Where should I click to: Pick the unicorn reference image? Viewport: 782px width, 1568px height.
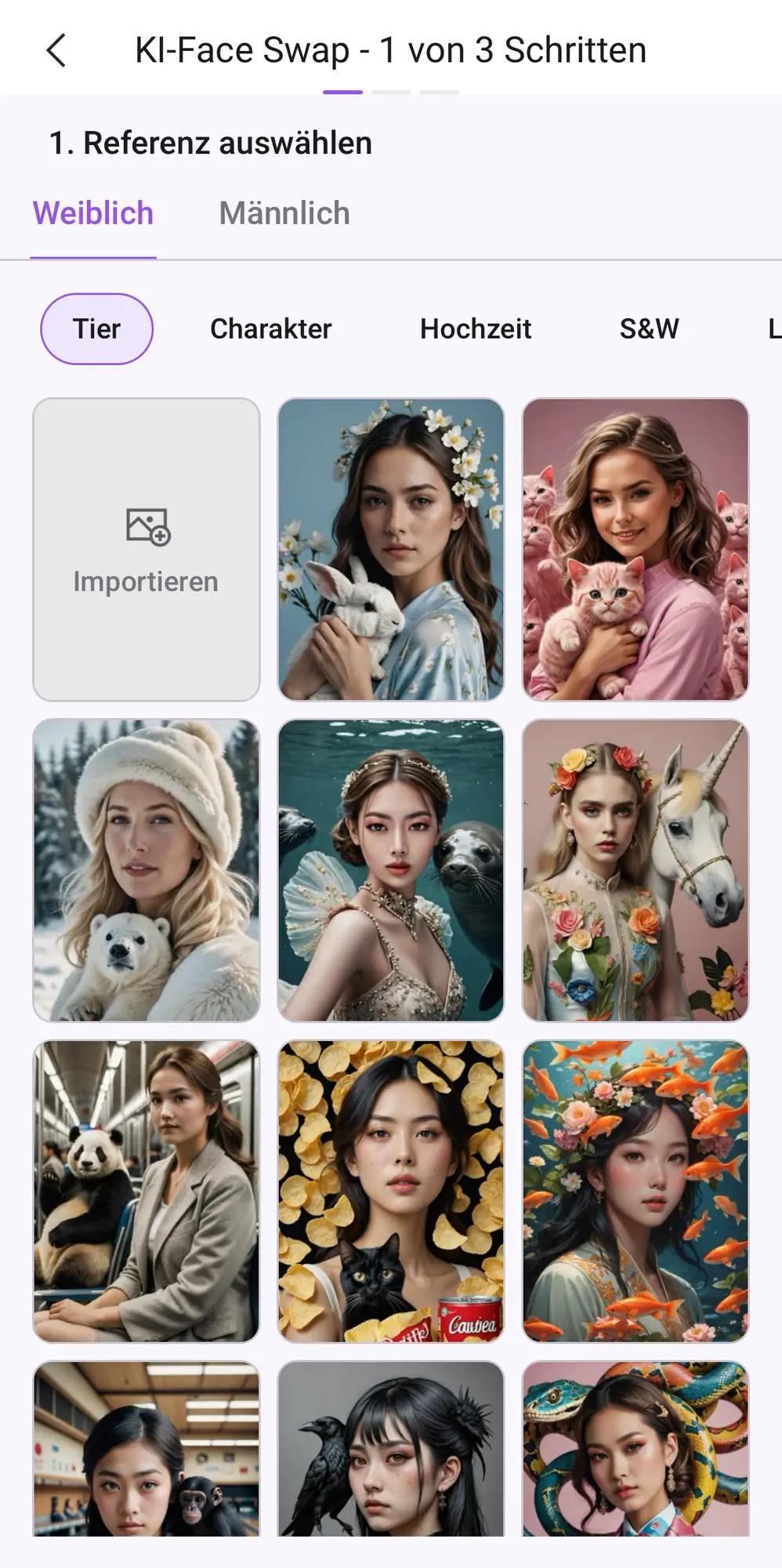(x=635, y=870)
